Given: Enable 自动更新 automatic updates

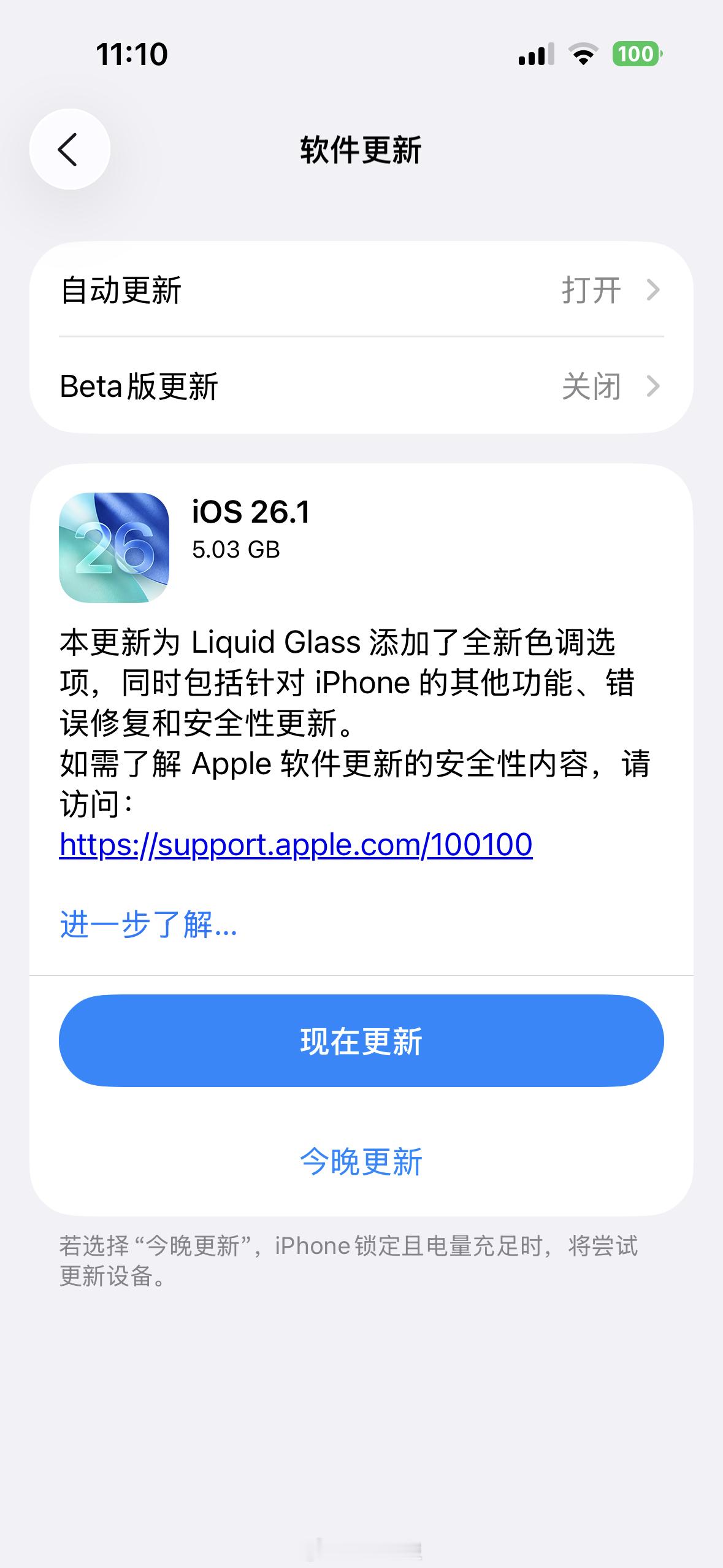Looking at the screenshot, I should [x=361, y=290].
